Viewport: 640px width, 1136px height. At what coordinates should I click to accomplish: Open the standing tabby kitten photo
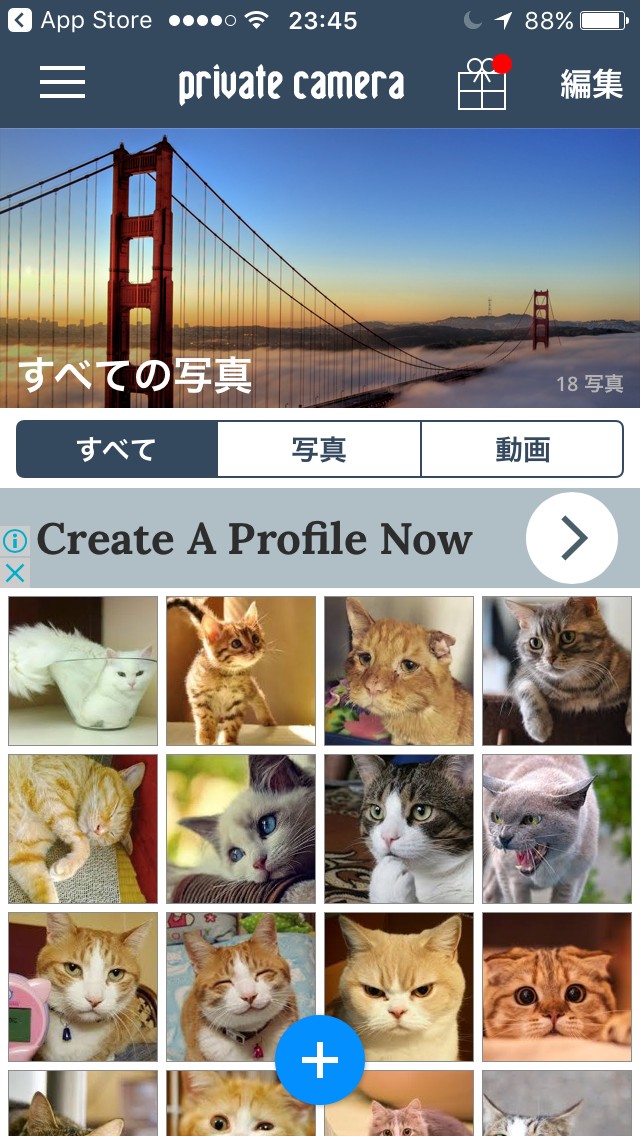click(241, 671)
